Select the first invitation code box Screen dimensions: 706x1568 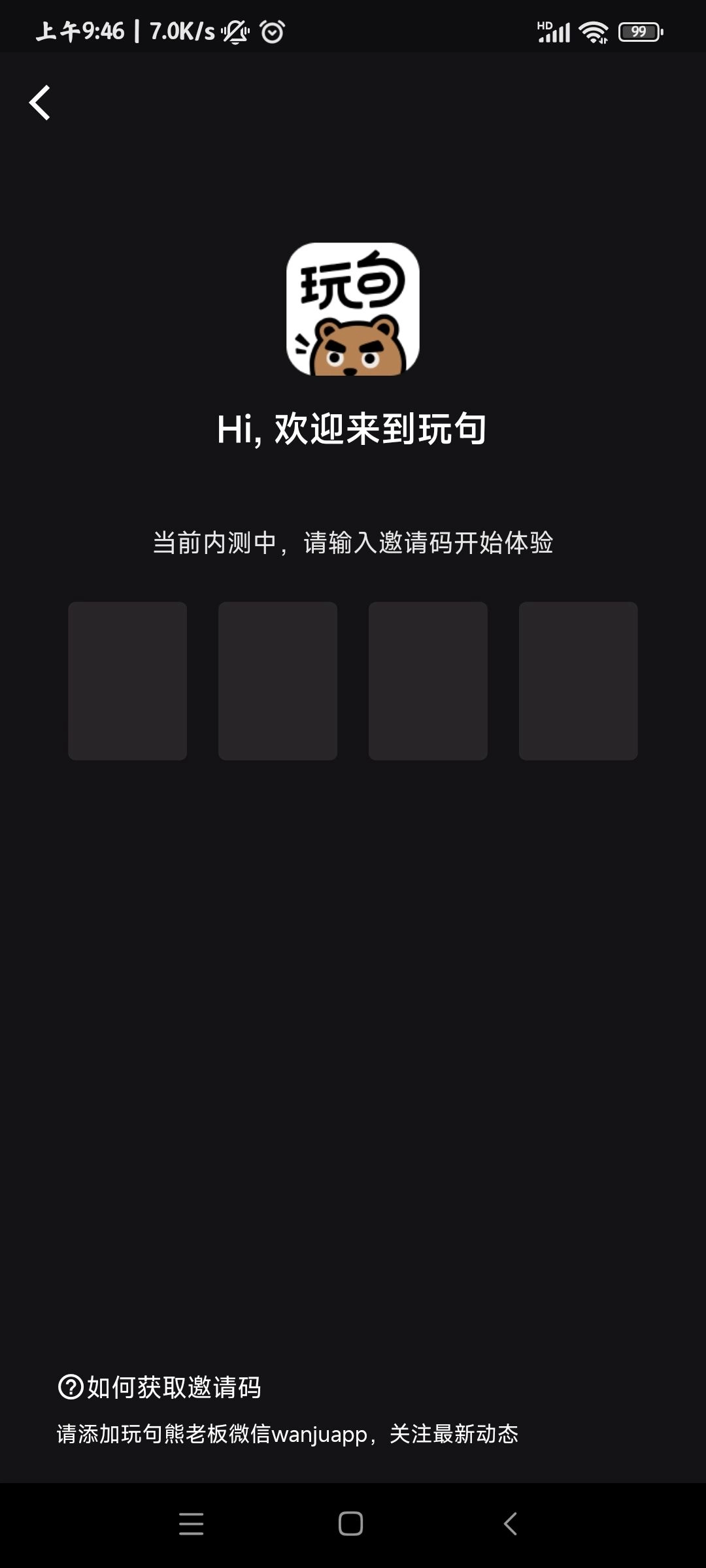click(x=127, y=681)
